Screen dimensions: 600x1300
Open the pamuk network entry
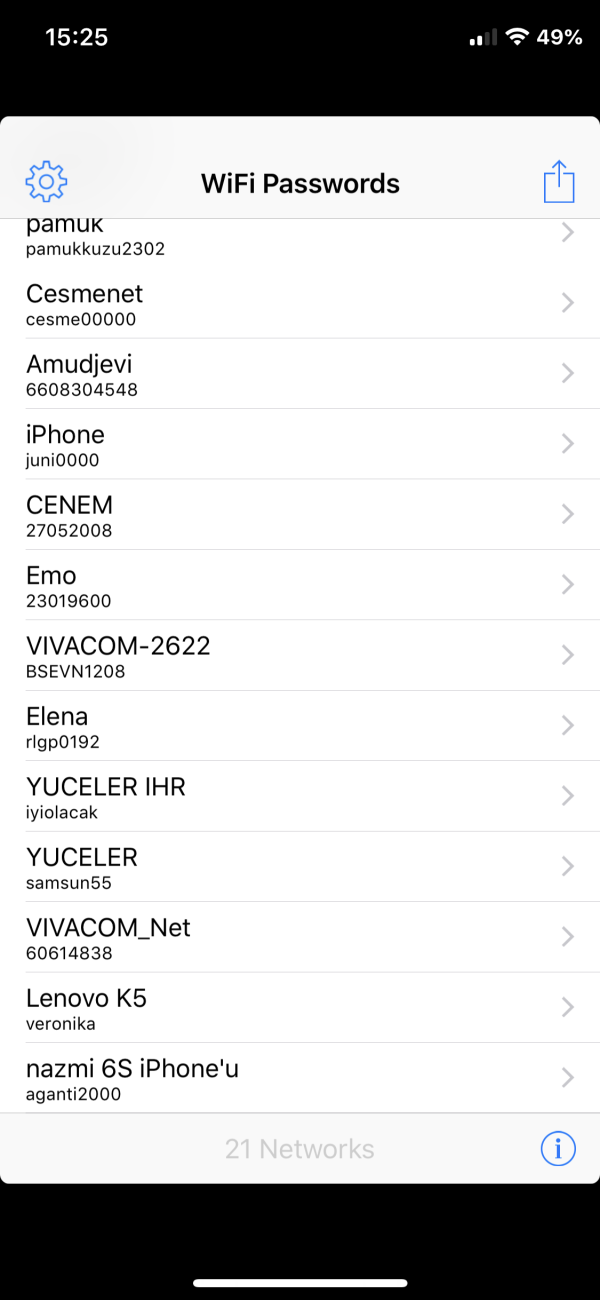pos(300,237)
